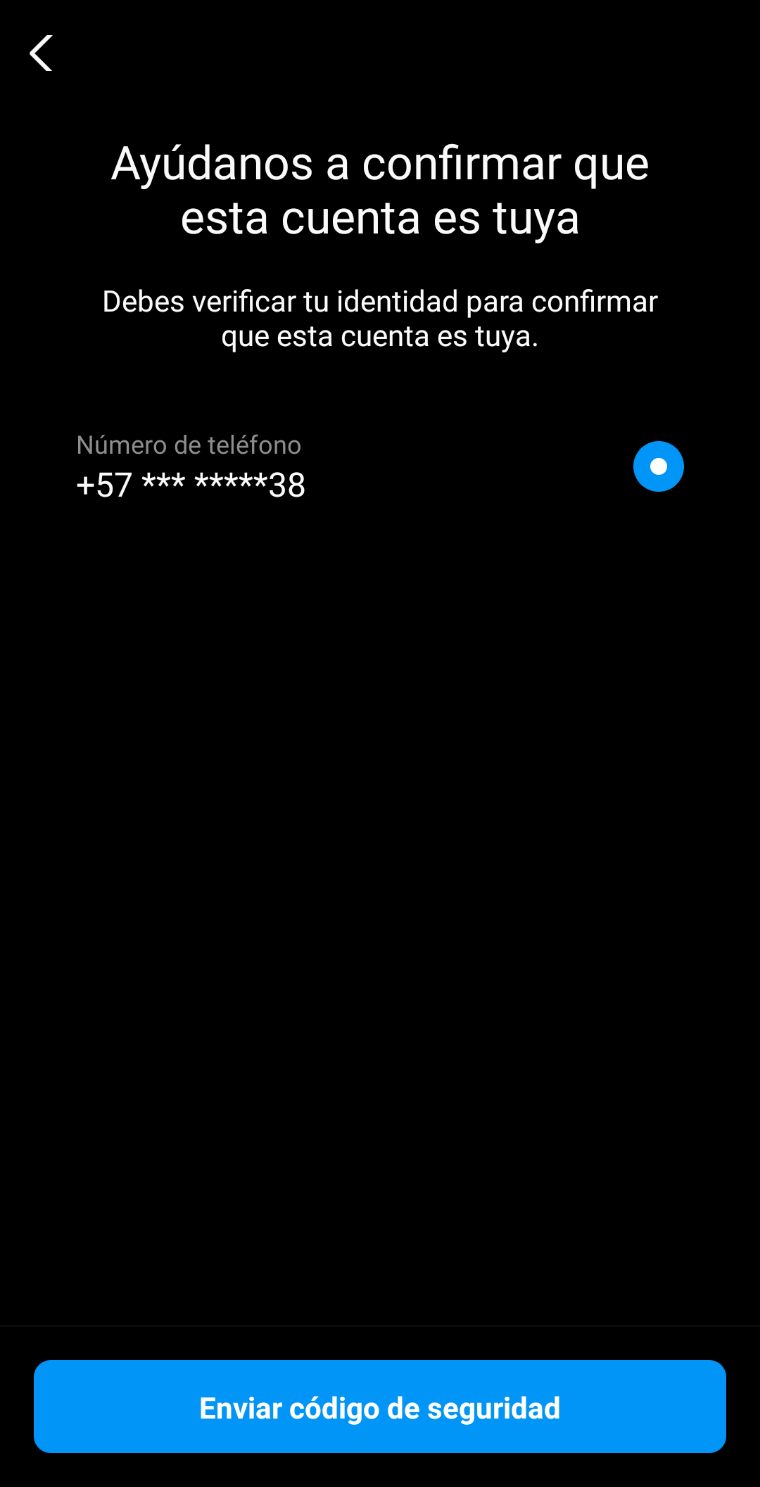This screenshot has height=1487, width=760.
Task: Go back using the top arrow
Action: [41, 54]
